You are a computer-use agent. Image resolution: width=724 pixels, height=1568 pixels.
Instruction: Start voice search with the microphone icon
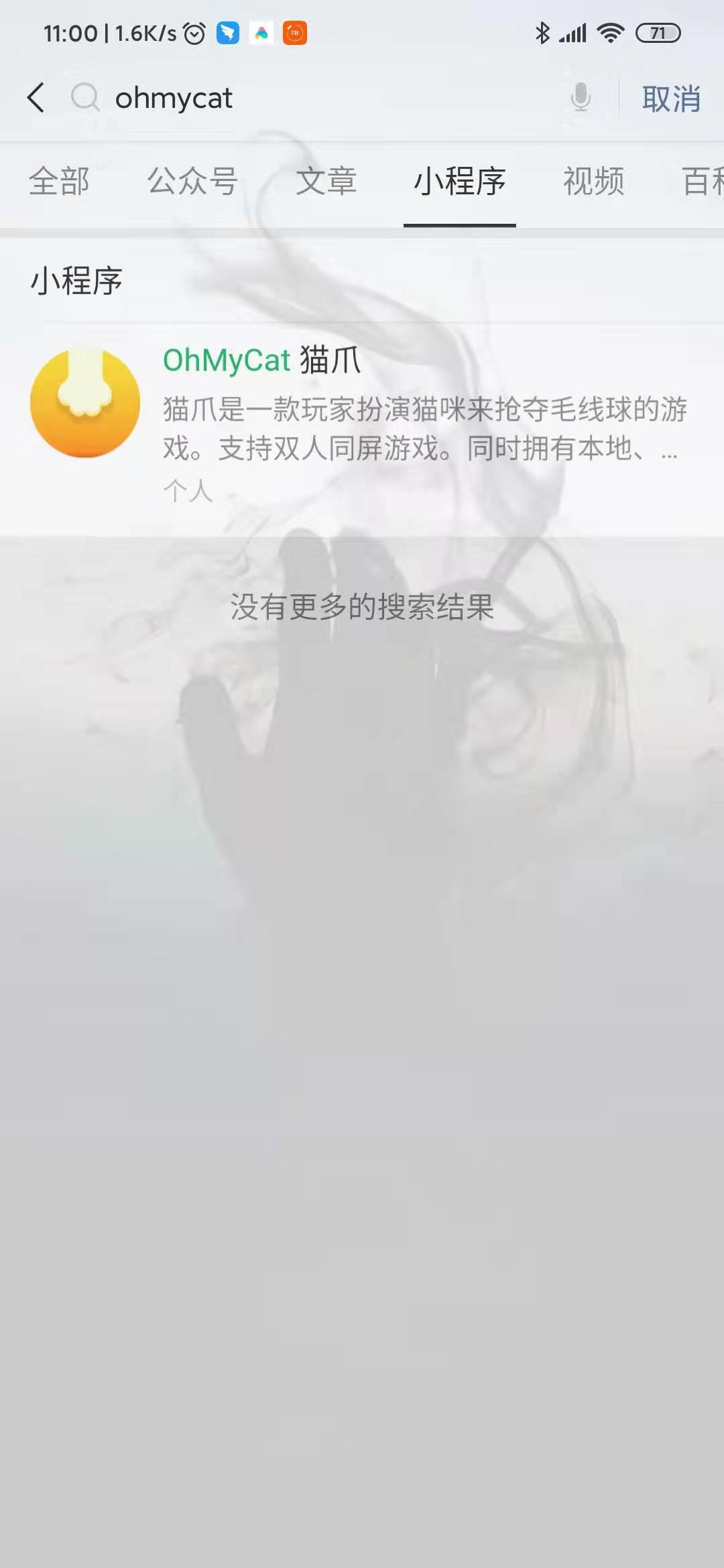point(581,98)
